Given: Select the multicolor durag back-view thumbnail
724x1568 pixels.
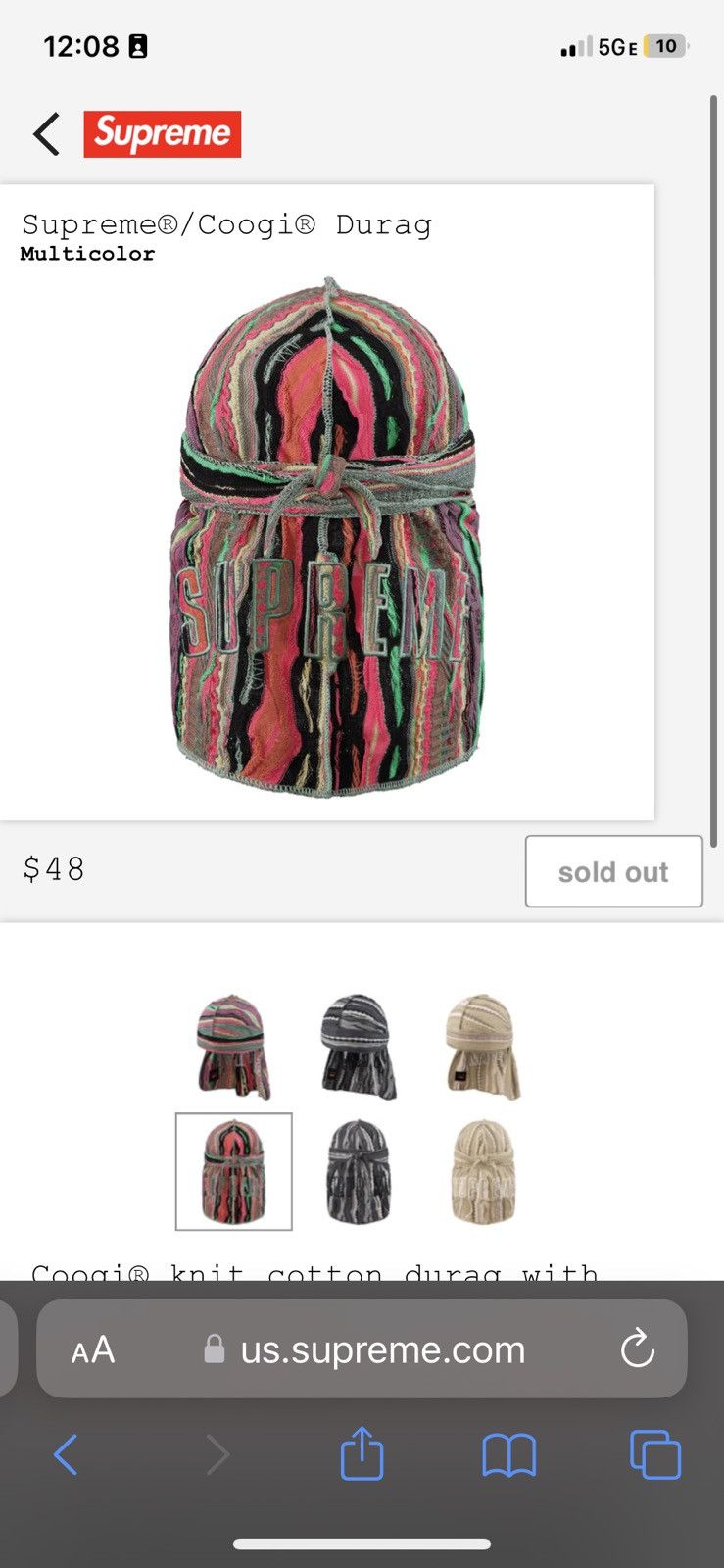Looking at the screenshot, I should pyautogui.click(x=233, y=1171).
